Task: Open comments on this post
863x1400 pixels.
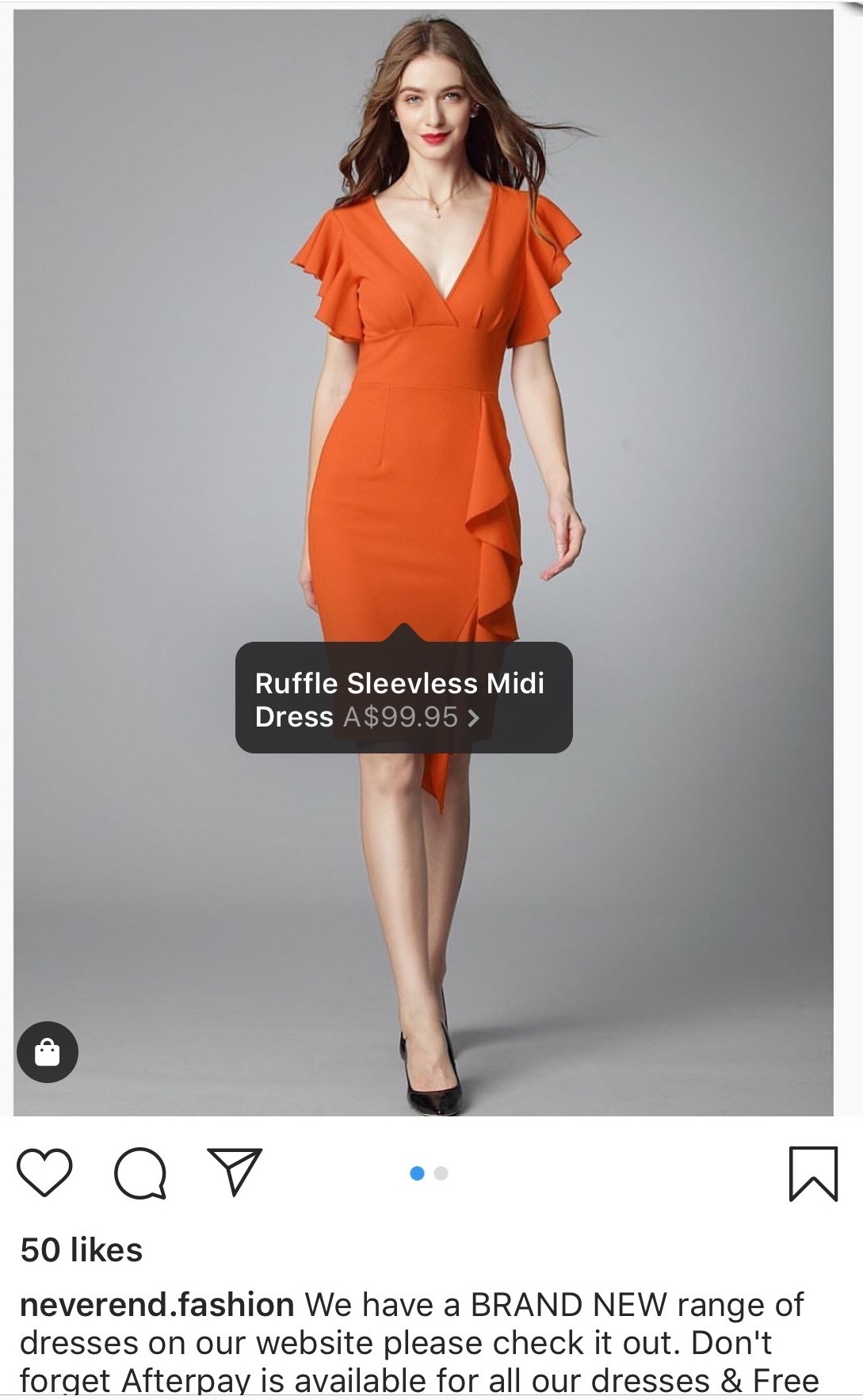Action: (x=140, y=1173)
